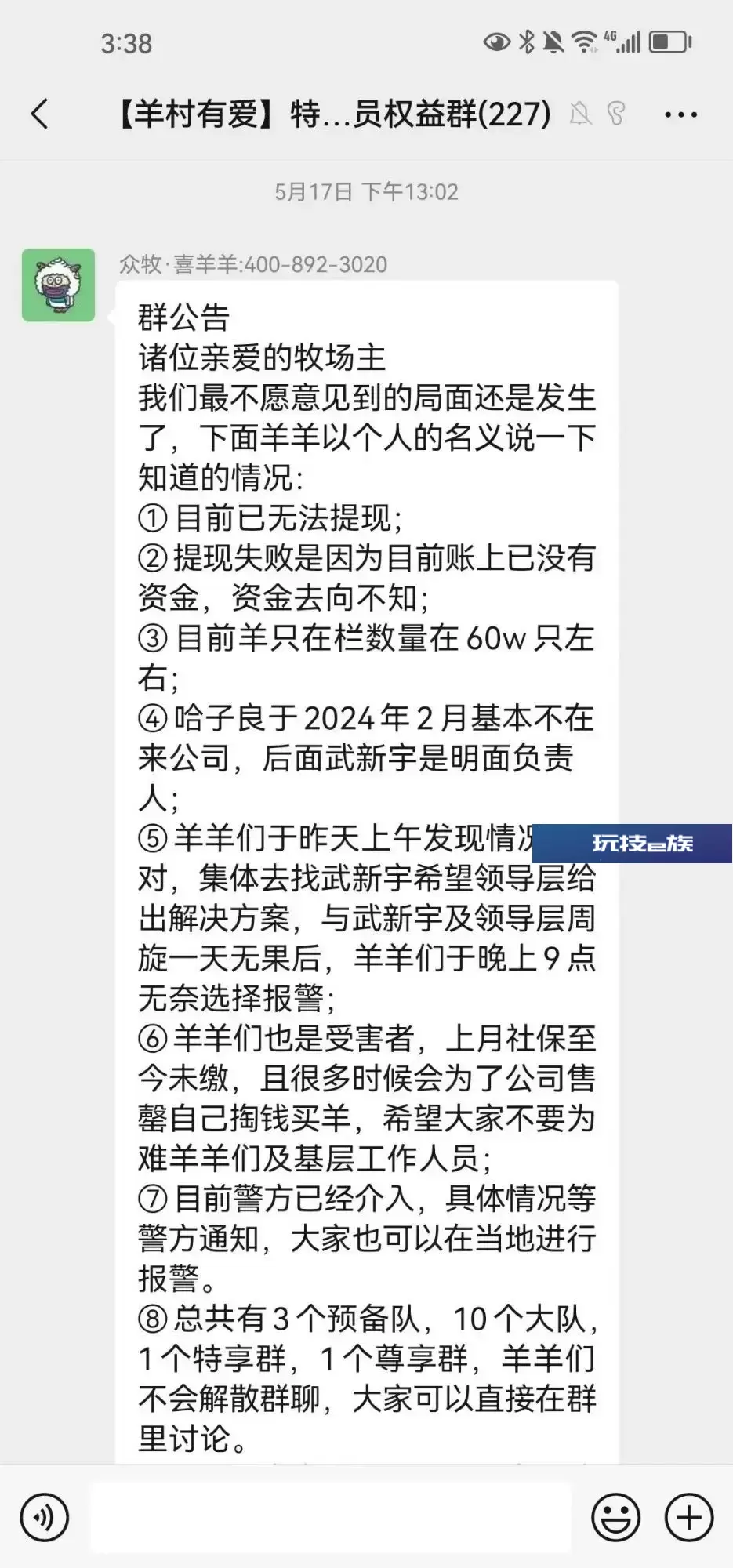Tap the message text field
Image resolution: width=733 pixels, height=1568 pixels.
pos(331,1518)
